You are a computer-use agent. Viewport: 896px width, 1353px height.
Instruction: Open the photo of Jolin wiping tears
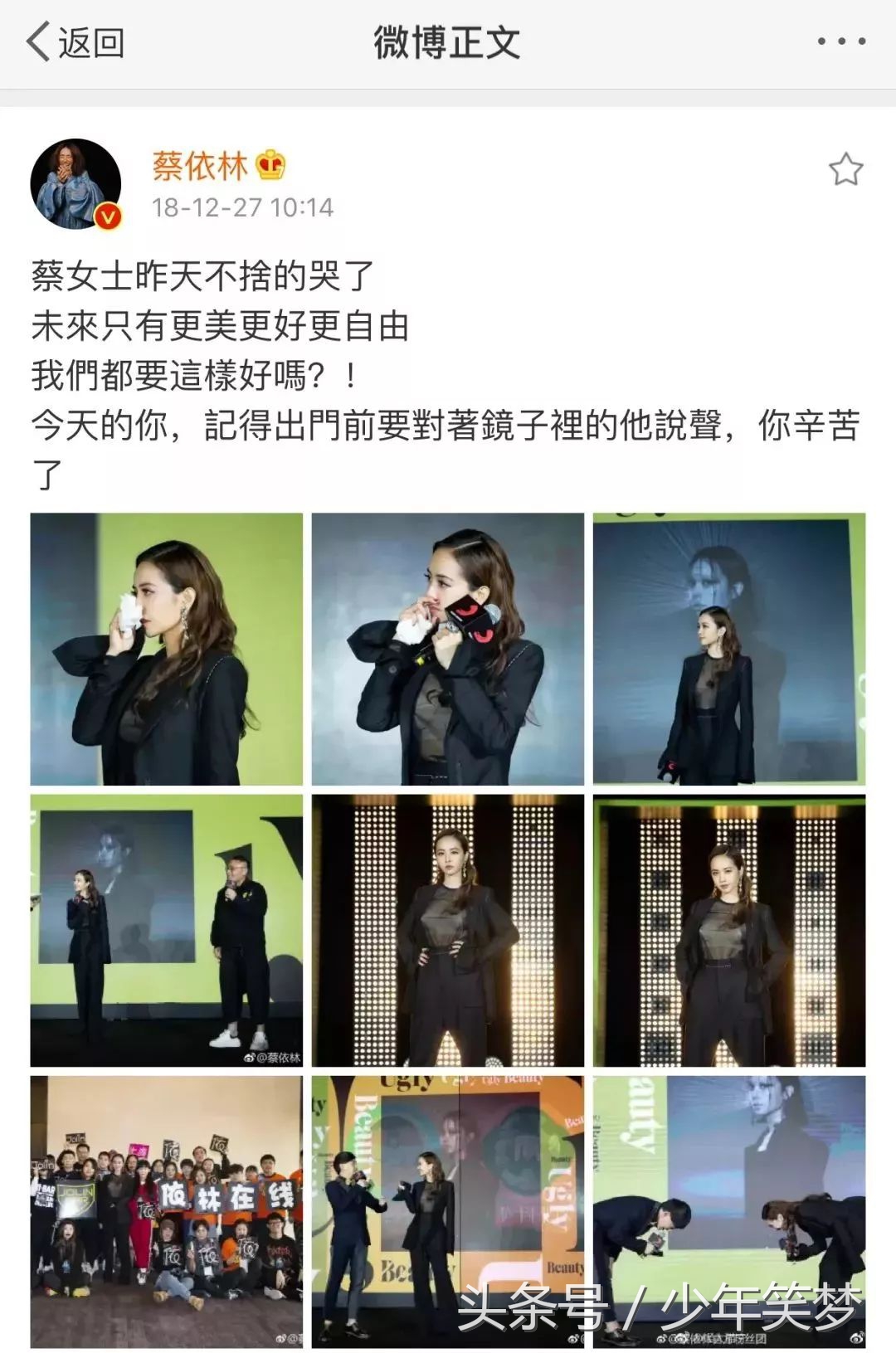[166, 650]
